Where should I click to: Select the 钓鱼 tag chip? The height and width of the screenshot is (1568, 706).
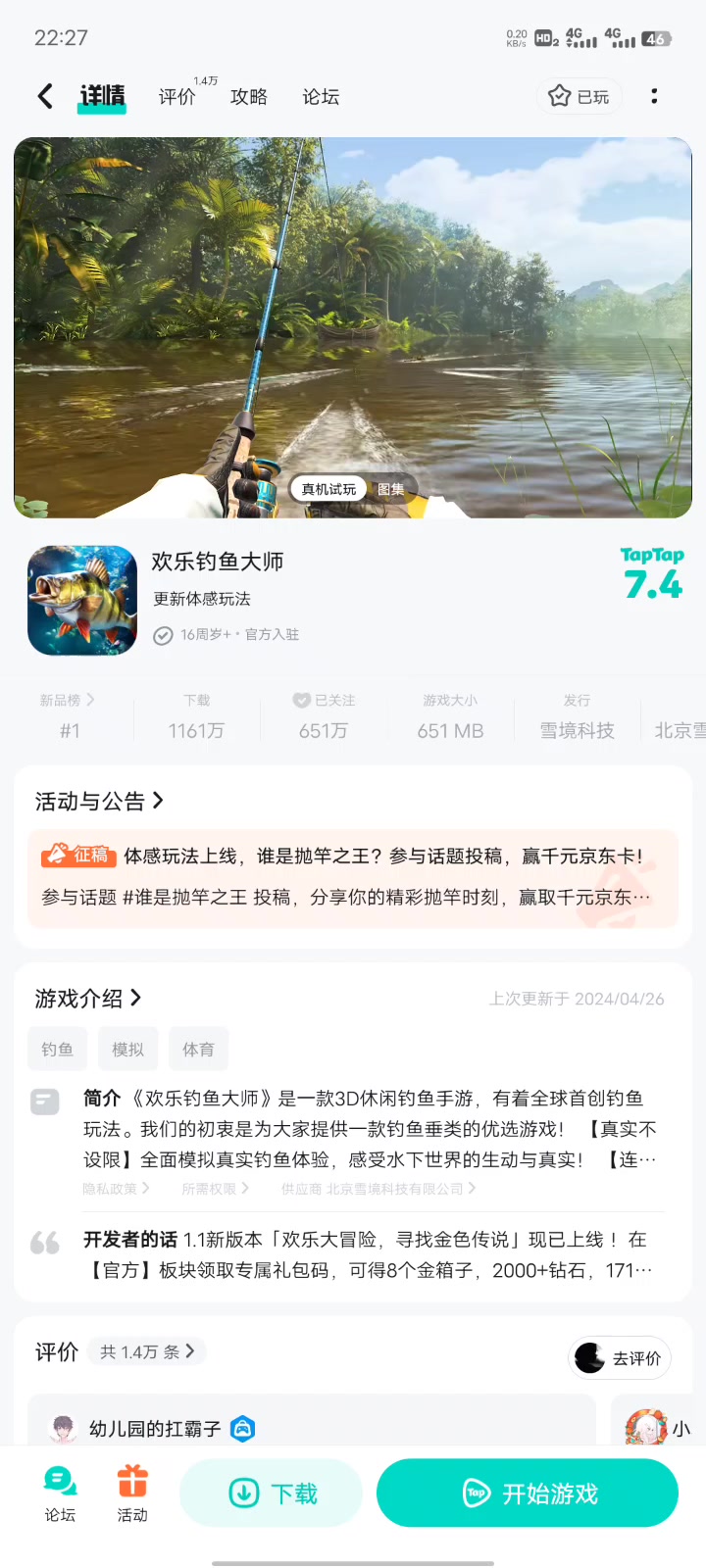click(57, 1050)
